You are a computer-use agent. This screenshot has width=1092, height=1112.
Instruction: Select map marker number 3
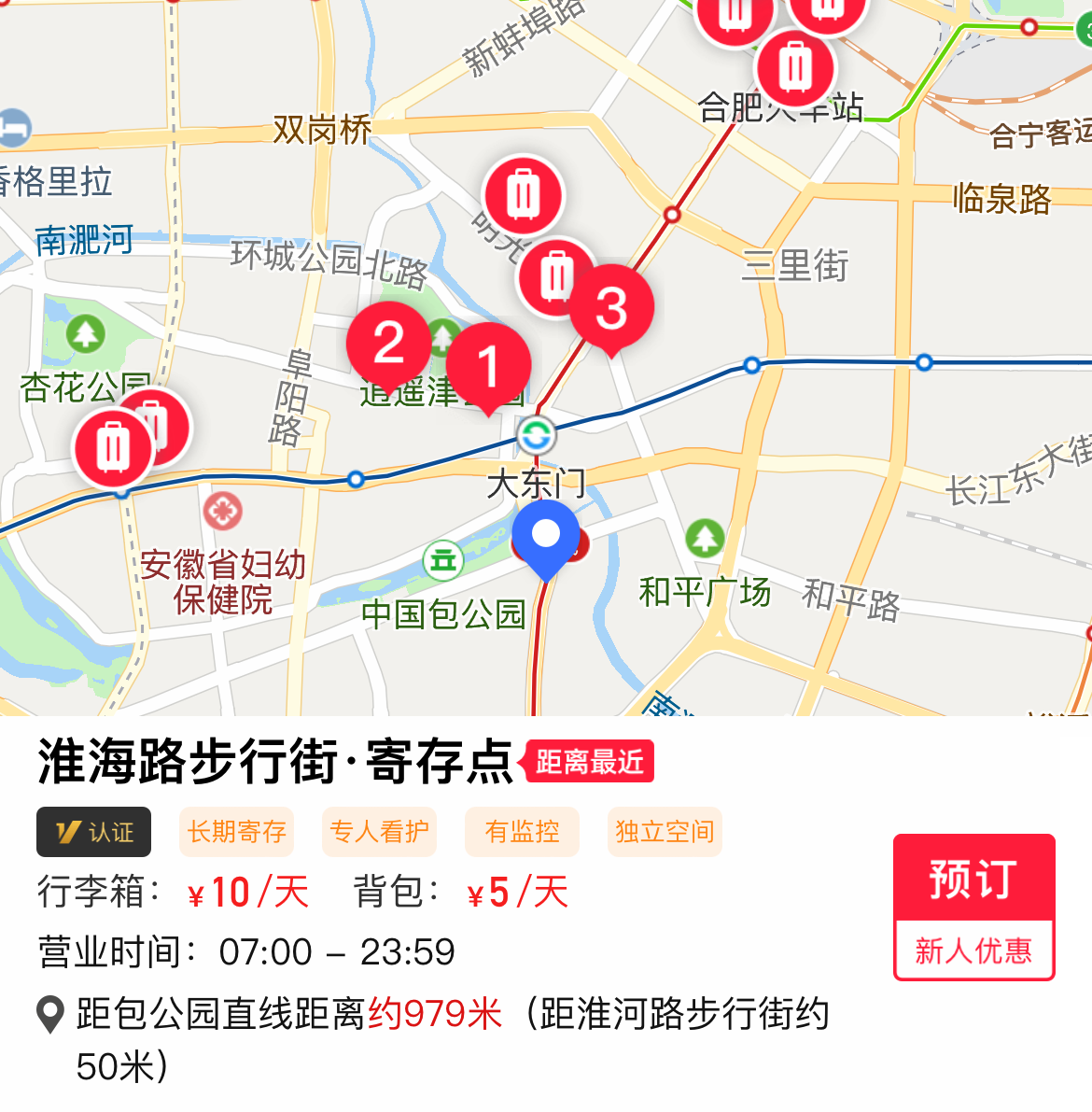click(x=611, y=308)
